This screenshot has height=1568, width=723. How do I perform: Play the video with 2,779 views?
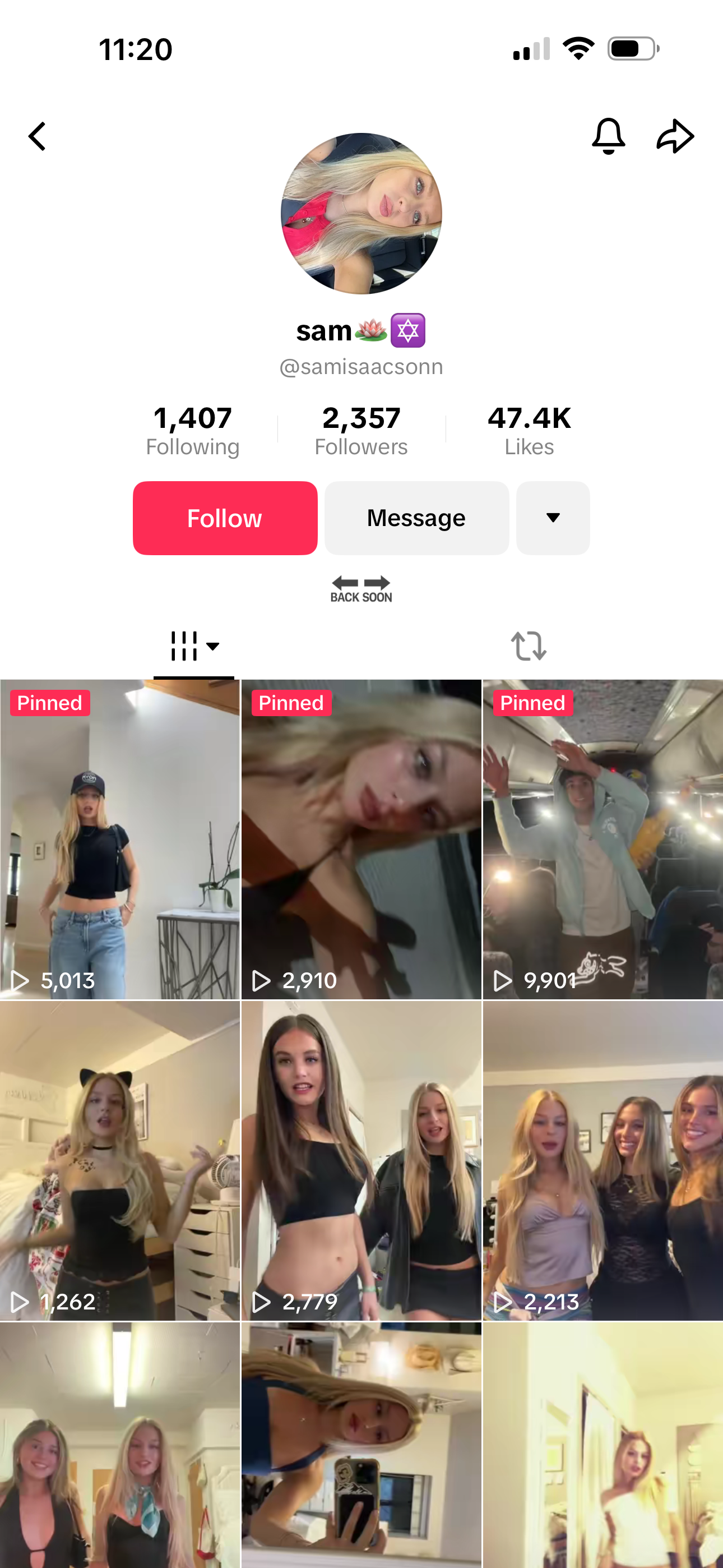pos(361,1160)
